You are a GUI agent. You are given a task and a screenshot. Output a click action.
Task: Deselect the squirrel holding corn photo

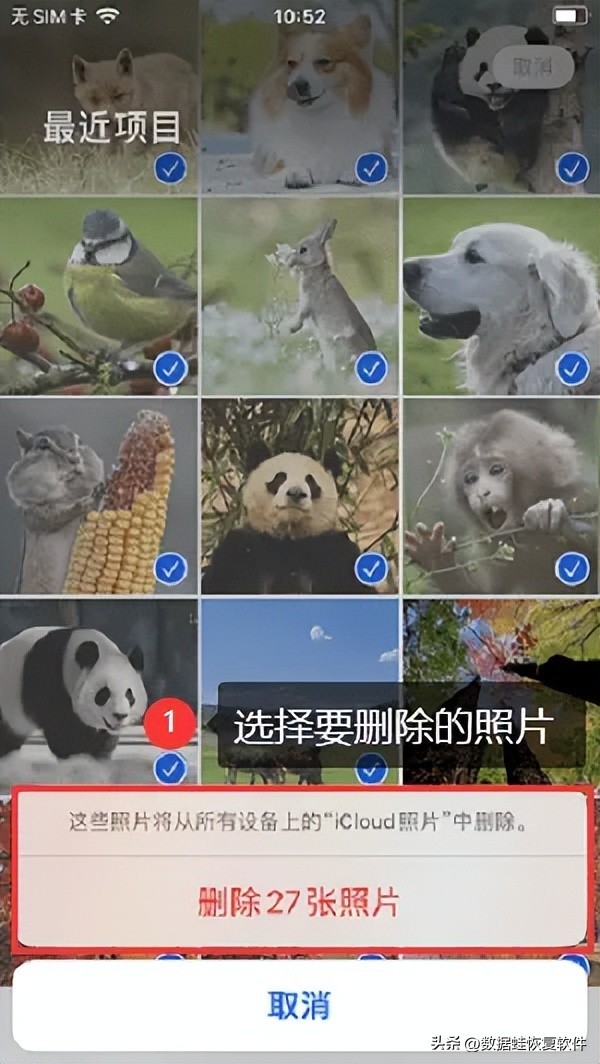pyautogui.click(x=98, y=496)
